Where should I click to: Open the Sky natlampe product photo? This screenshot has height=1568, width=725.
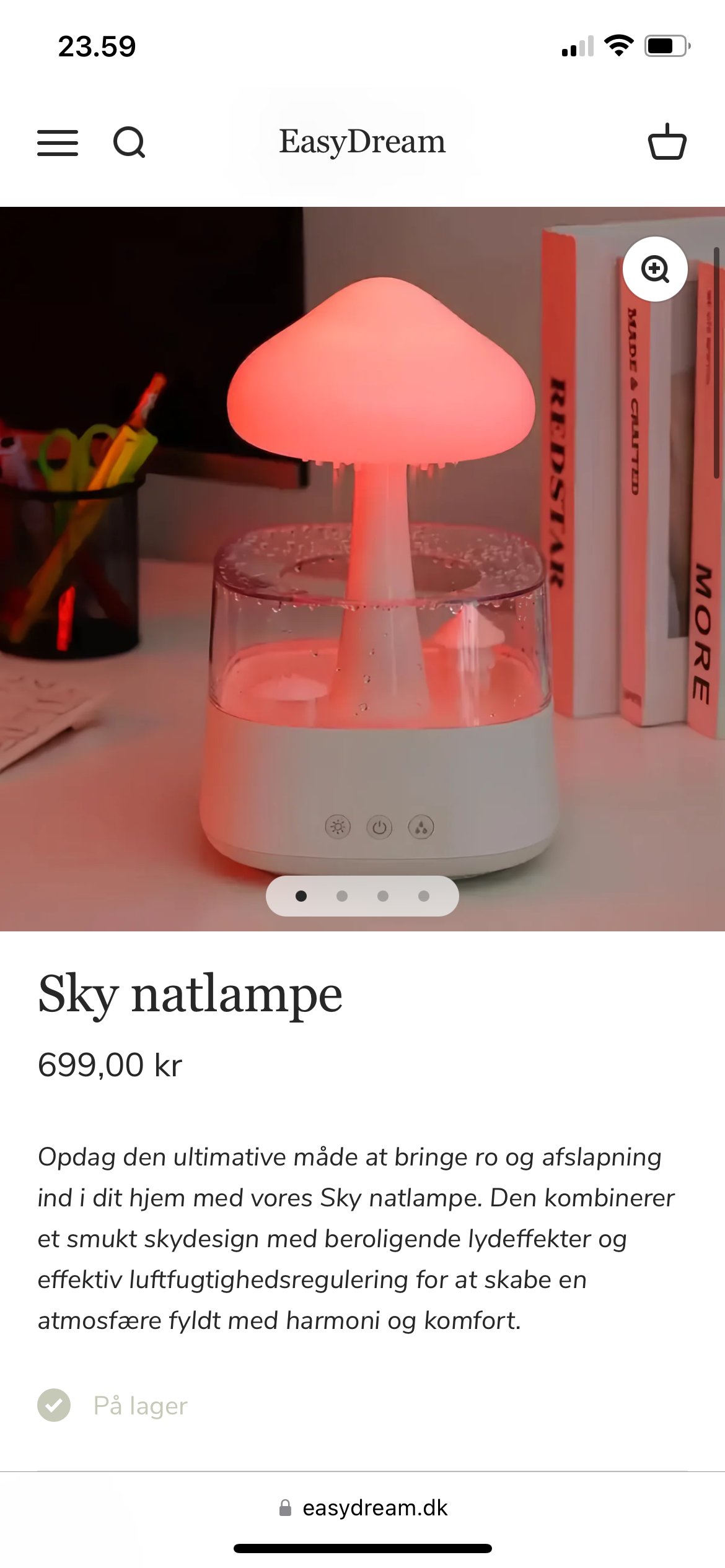(362, 557)
